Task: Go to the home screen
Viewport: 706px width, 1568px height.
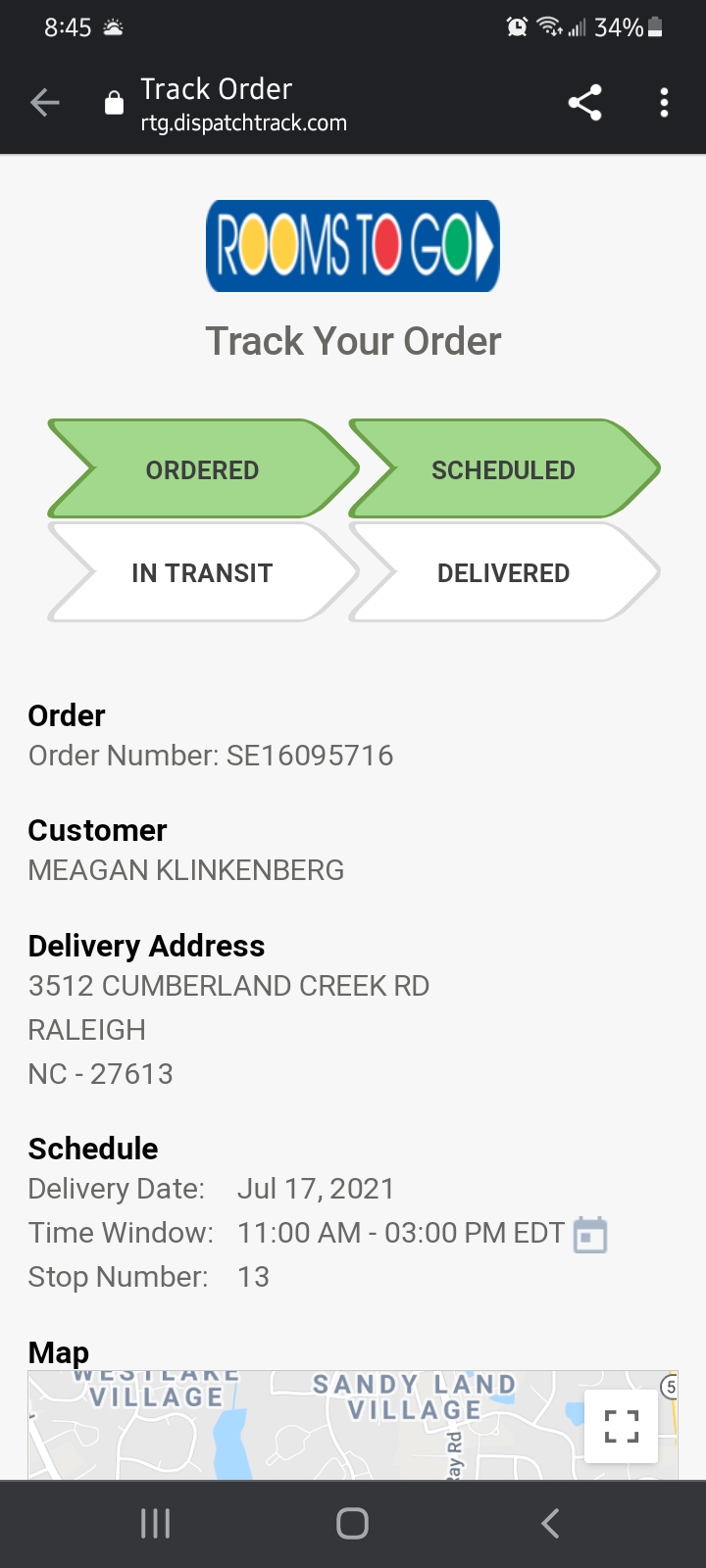Action: pos(352,1523)
